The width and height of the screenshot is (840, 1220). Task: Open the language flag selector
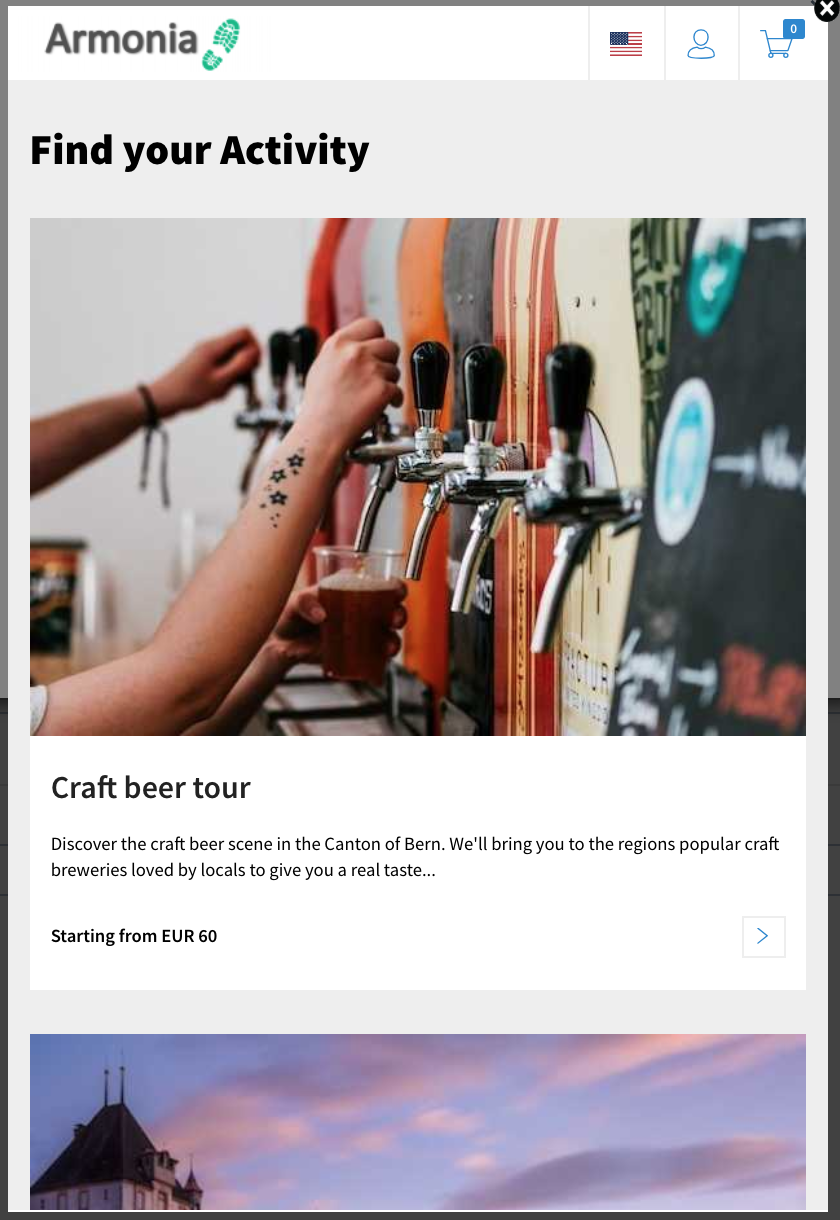(626, 44)
